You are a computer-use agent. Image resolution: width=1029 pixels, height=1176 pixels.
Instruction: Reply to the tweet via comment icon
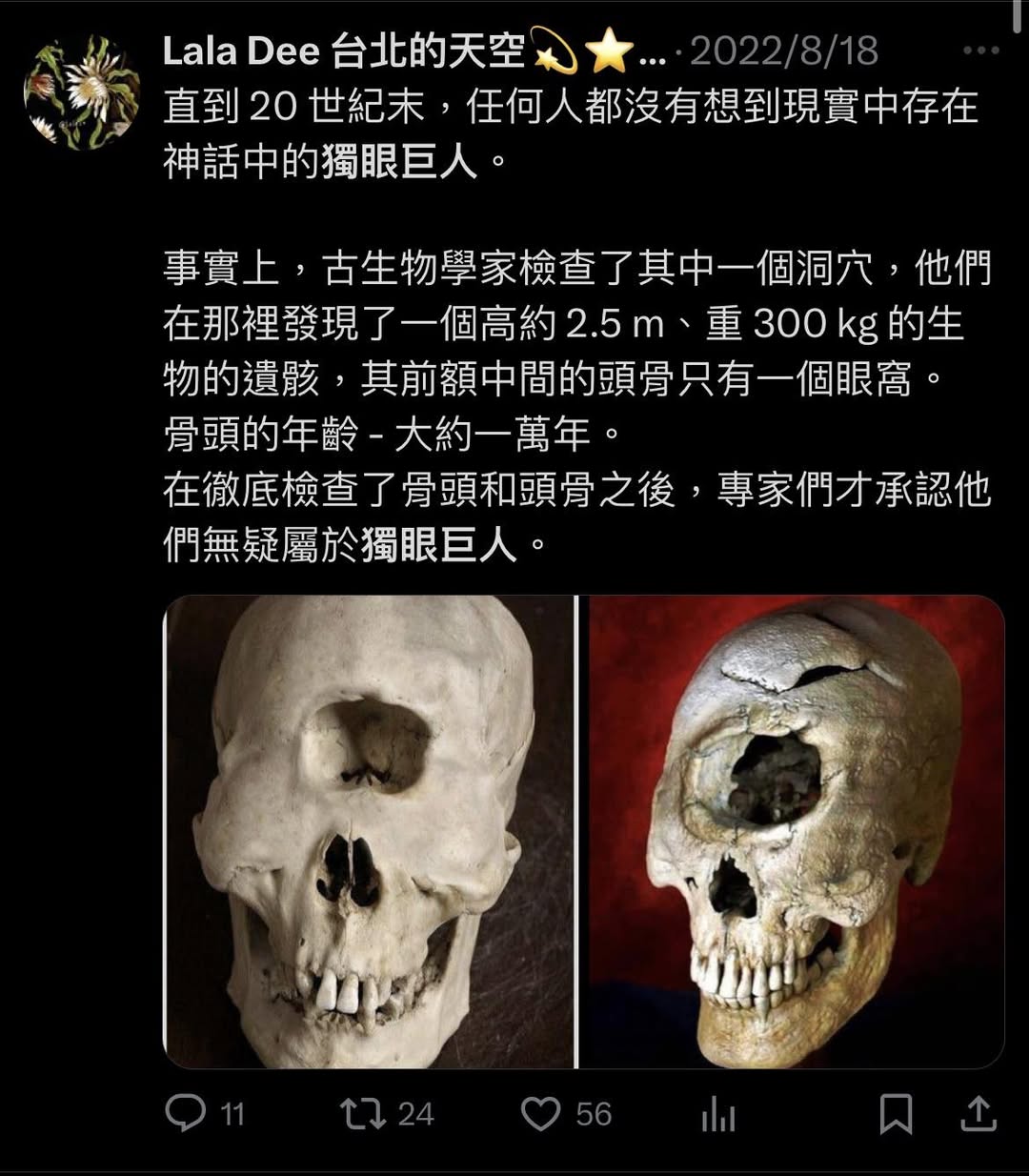pos(185,1113)
